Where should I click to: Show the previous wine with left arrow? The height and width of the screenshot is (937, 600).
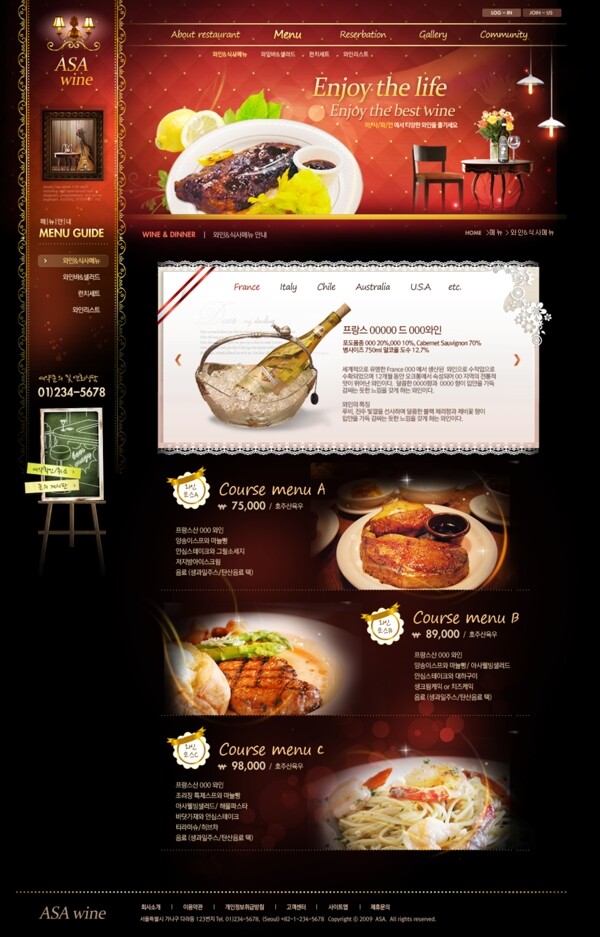click(178, 360)
